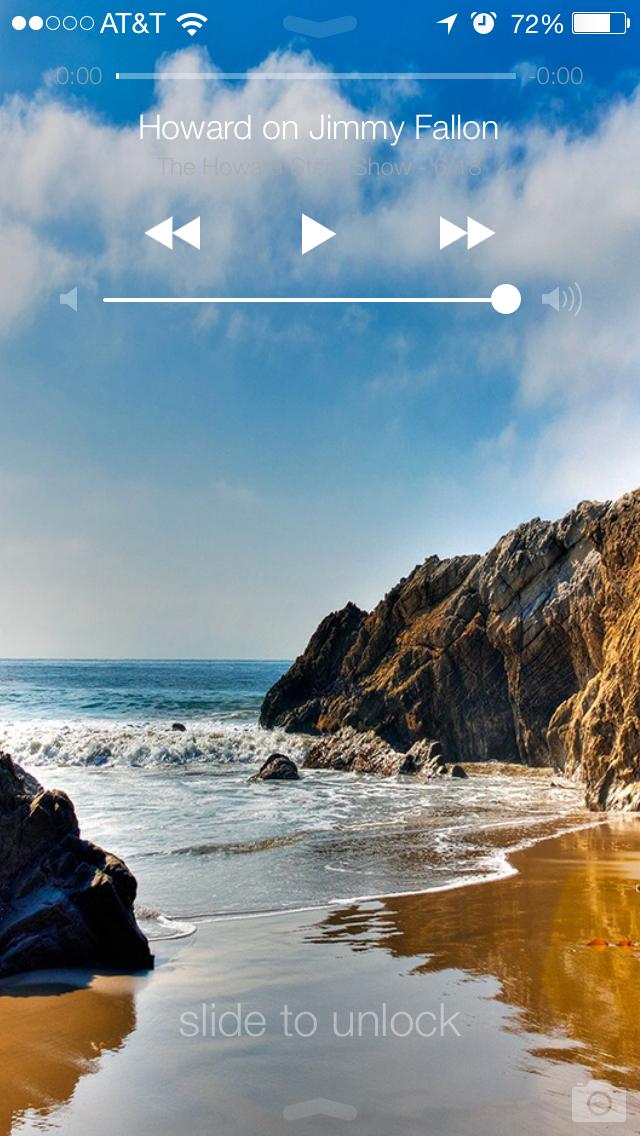The height and width of the screenshot is (1136, 640).
Task: Play Howard on Jimmy Fallon
Action: tap(318, 234)
